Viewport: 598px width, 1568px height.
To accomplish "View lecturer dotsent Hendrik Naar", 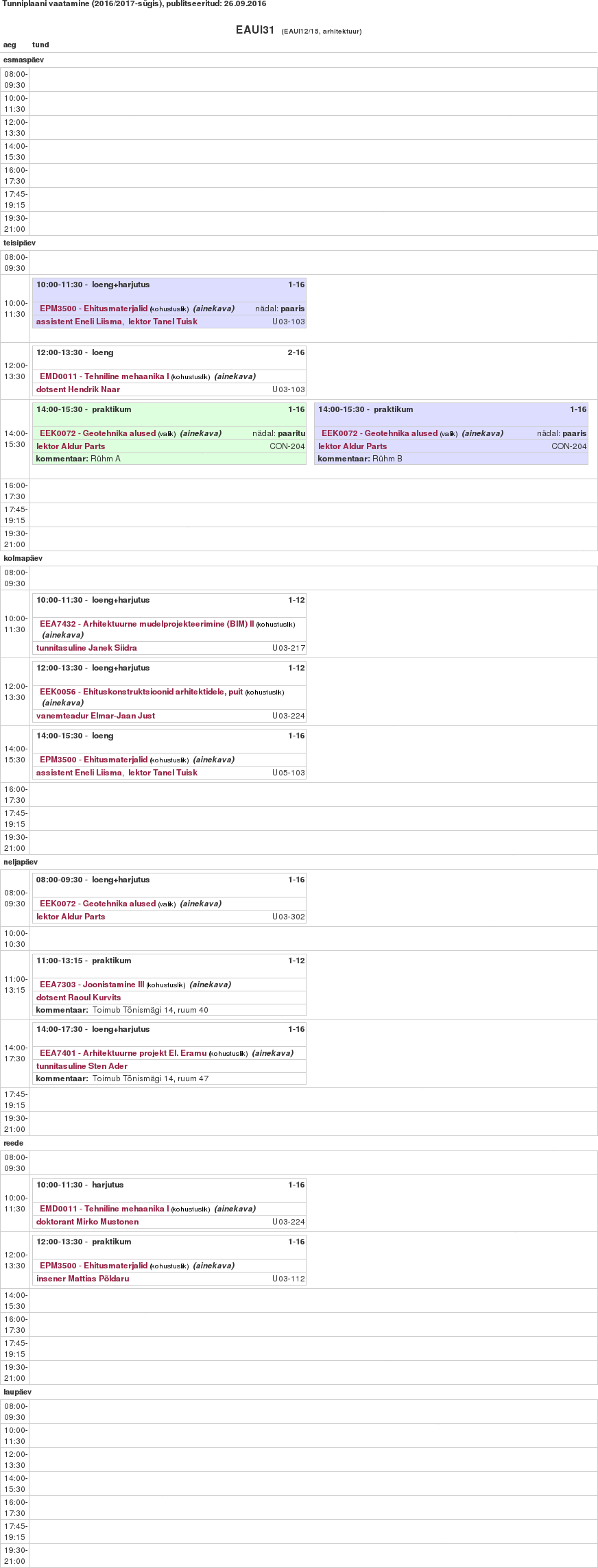I will 78,389.
